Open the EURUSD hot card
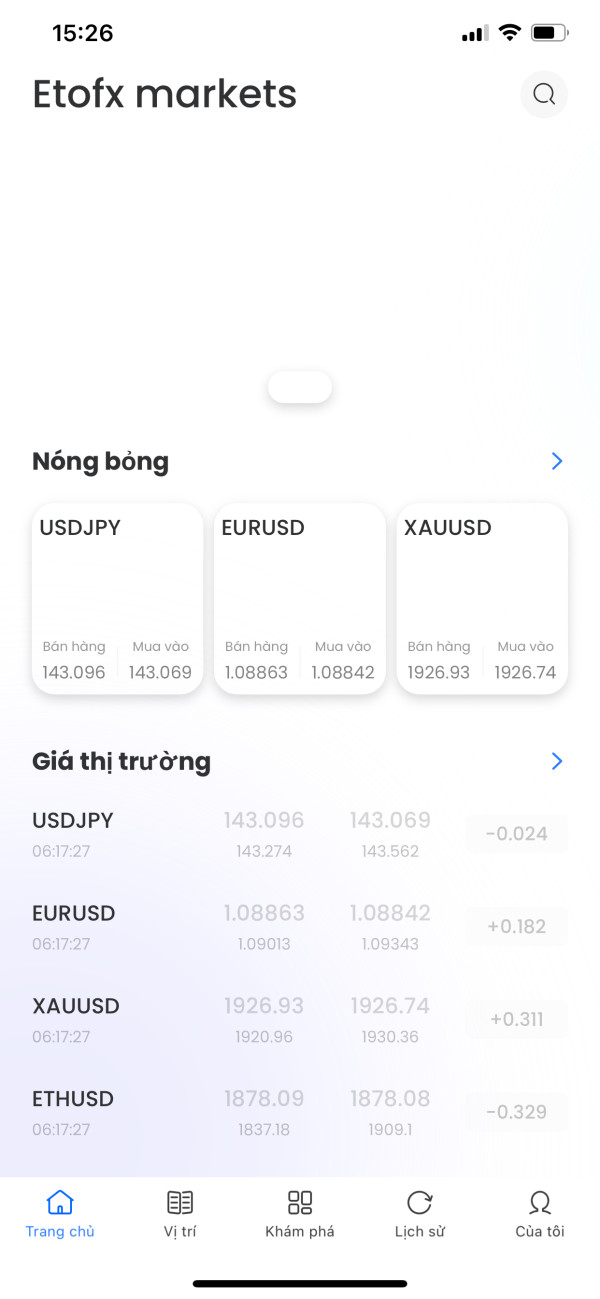The image size is (600, 1299). pos(300,598)
